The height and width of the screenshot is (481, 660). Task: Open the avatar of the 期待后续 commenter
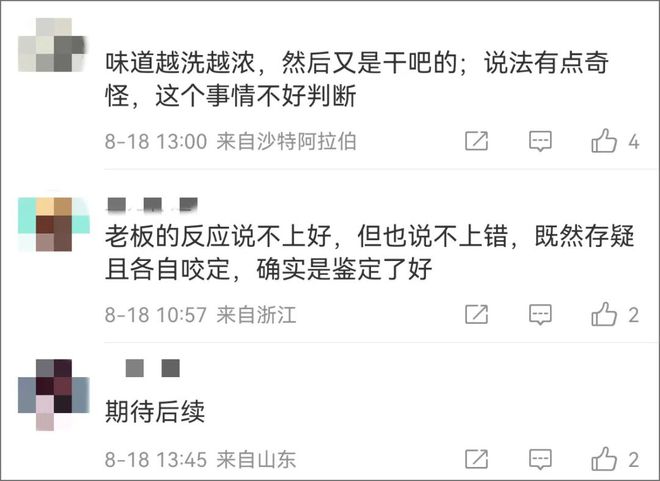pyautogui.click(x=54, y=393)
